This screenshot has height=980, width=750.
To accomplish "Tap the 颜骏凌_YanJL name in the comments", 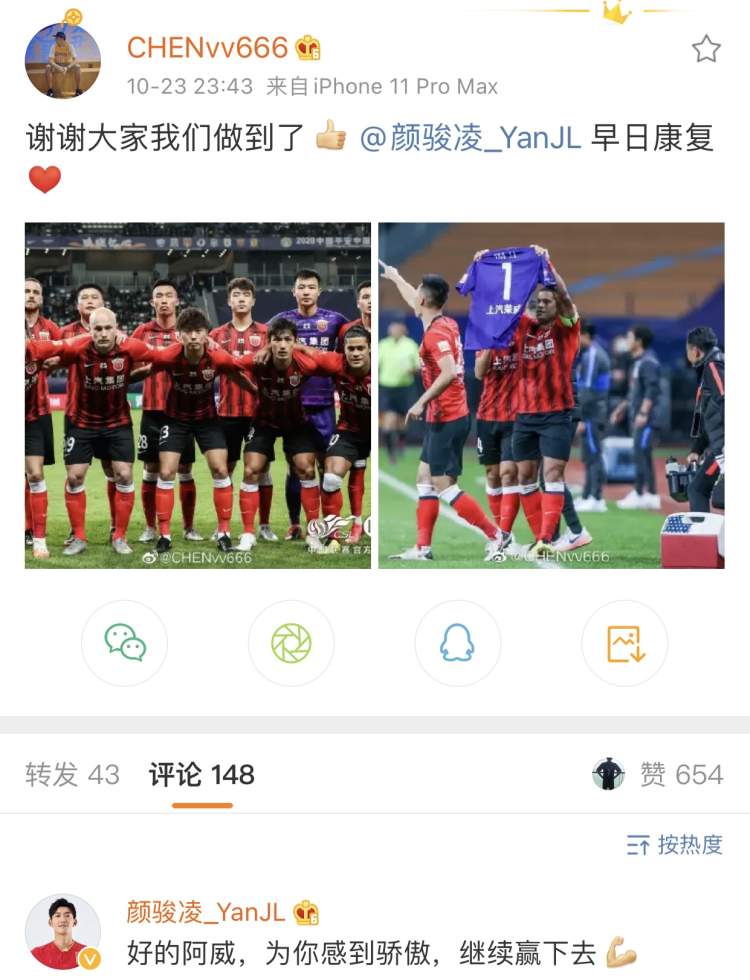I will (207, 911).
